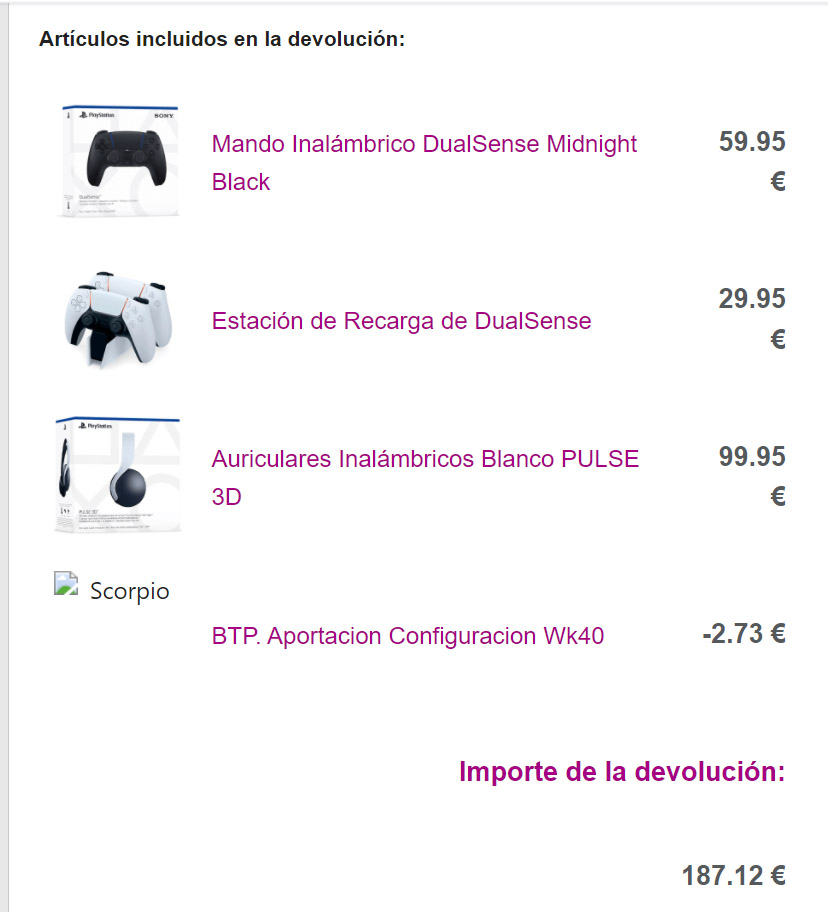Open BTP. Aportacion Configuracion Wk40 link
This screenshot has width=828, height=912.
click(407, 636)
